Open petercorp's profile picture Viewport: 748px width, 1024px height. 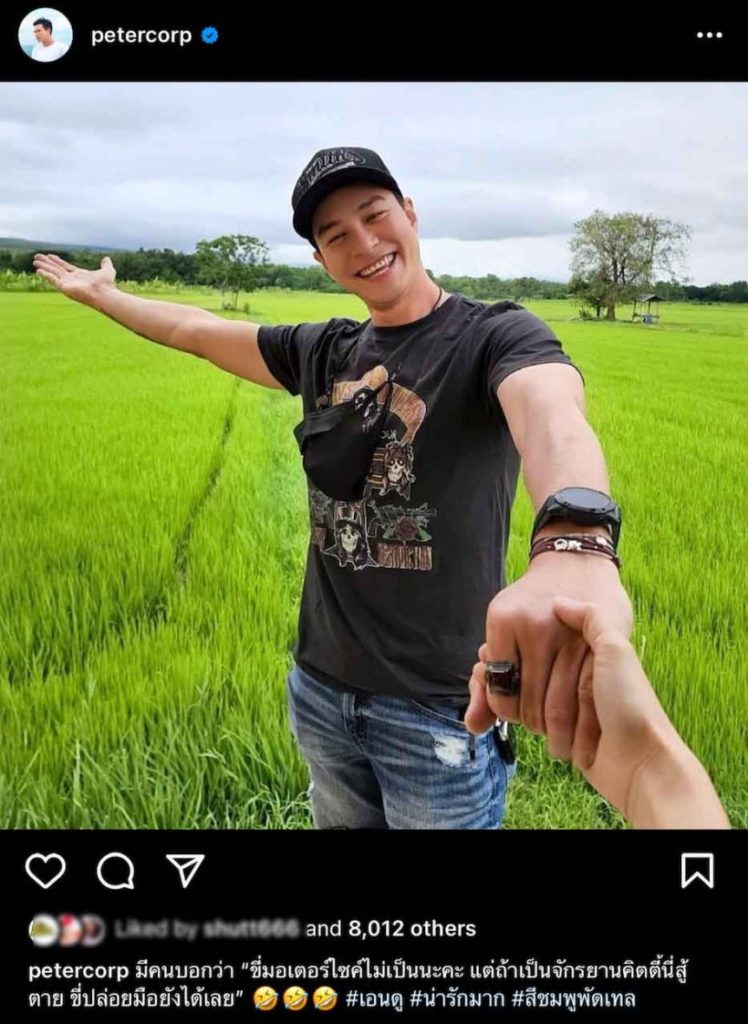coord(45,35)
